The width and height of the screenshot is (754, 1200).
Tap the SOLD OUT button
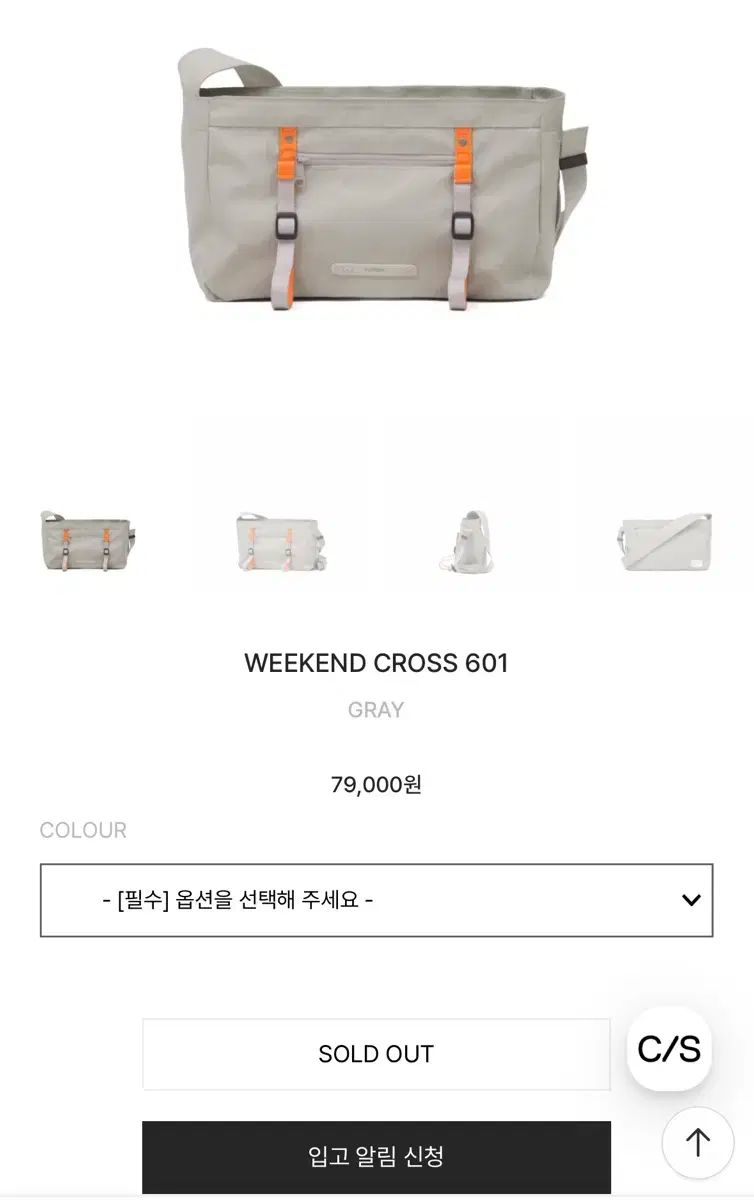pos(376,1054)
